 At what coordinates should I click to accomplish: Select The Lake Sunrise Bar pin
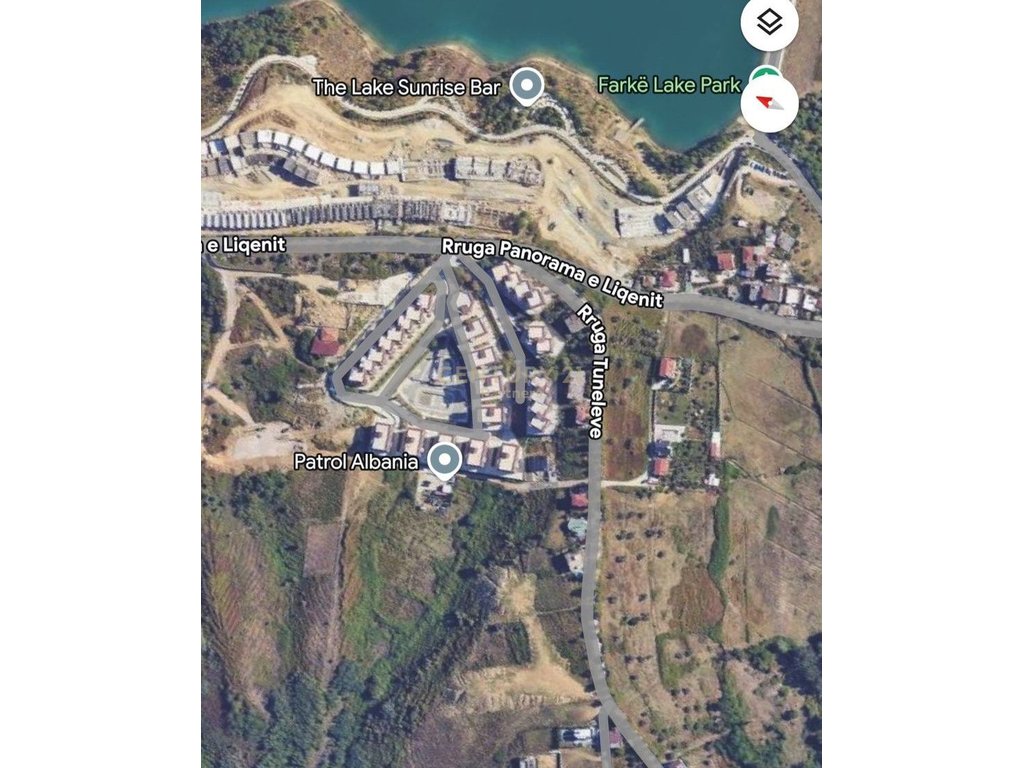[x=526, y=85]
